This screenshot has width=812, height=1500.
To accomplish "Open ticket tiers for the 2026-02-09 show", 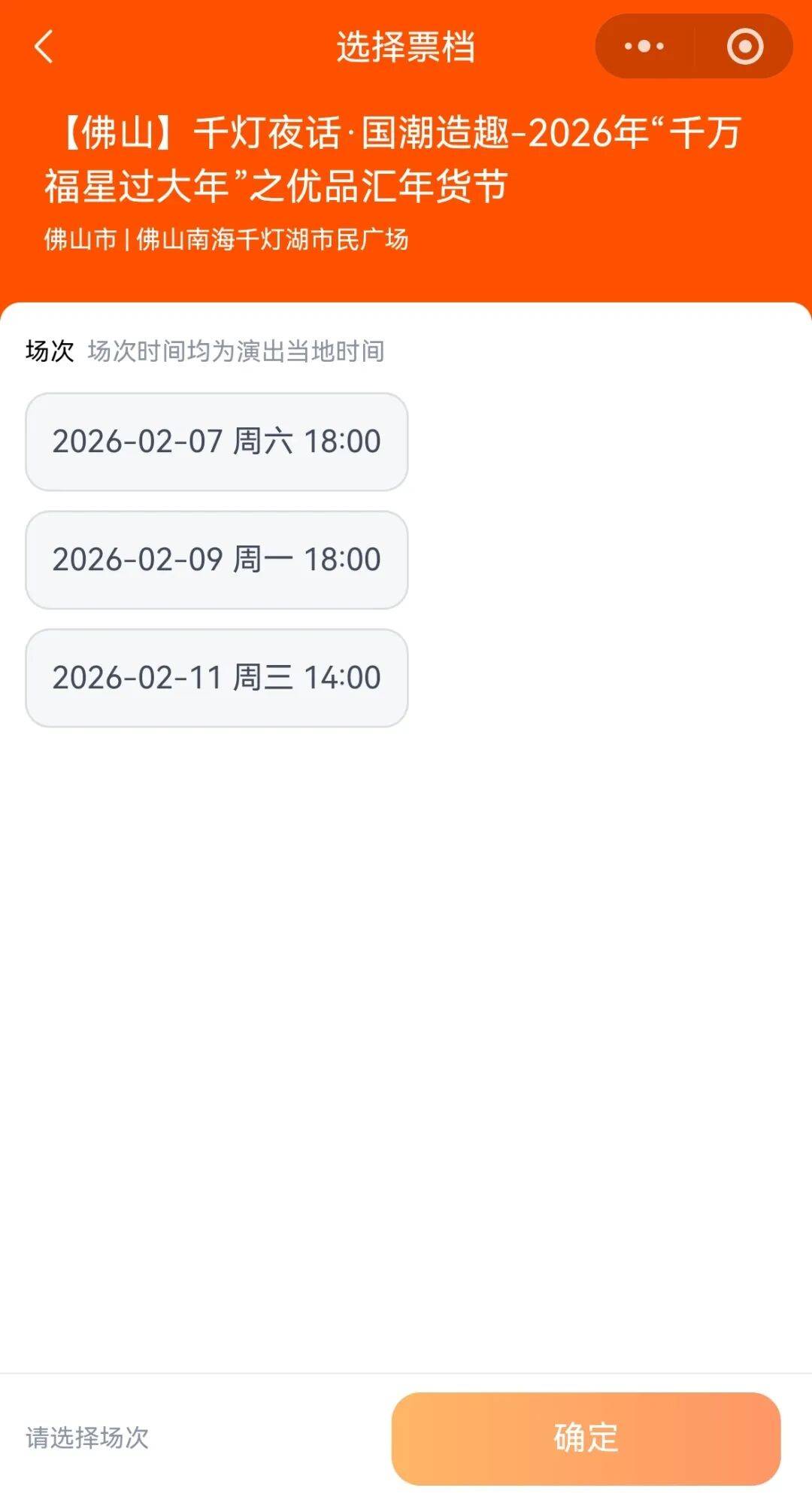I will (217, 560).
